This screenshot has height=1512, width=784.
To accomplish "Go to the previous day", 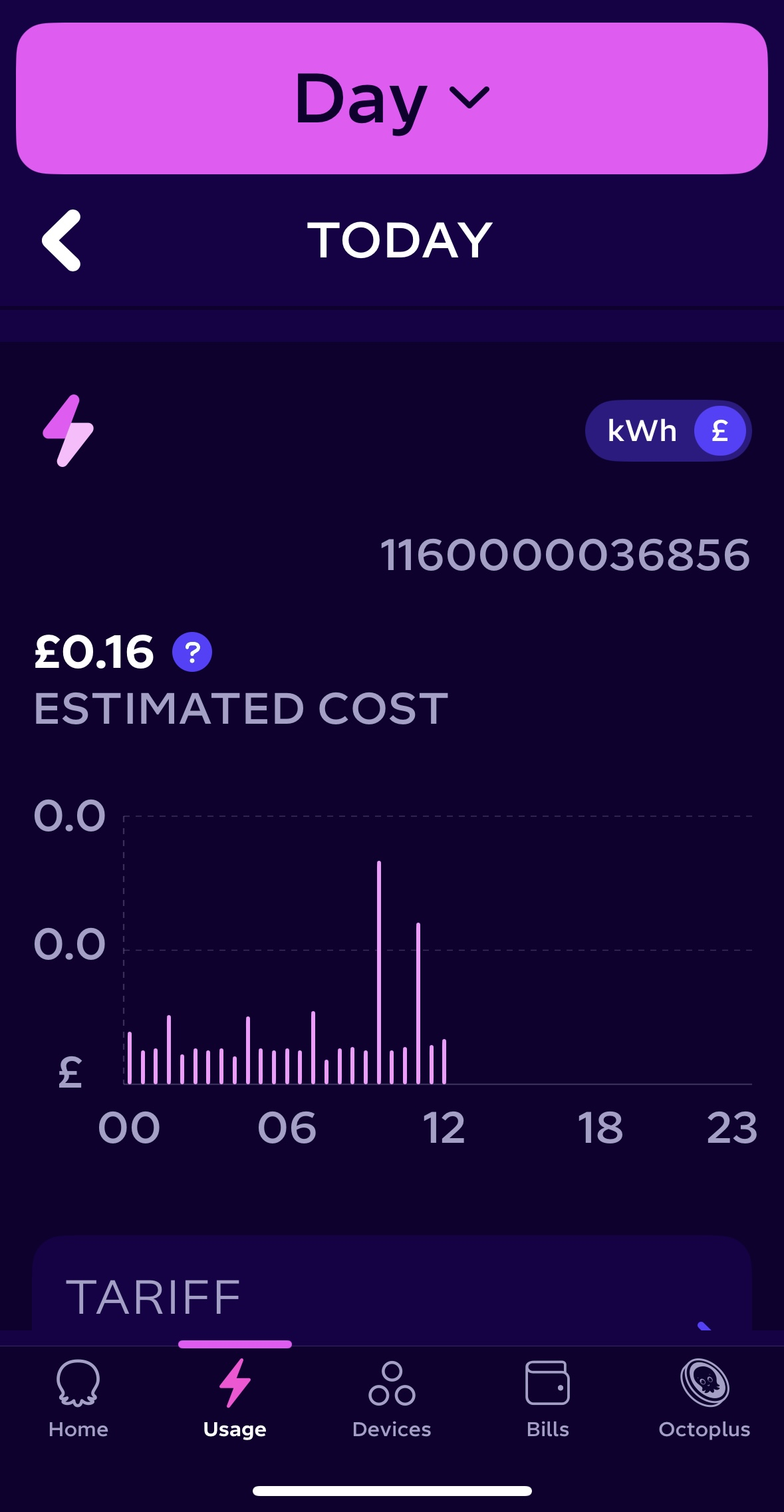I will [x=62, y=240].
